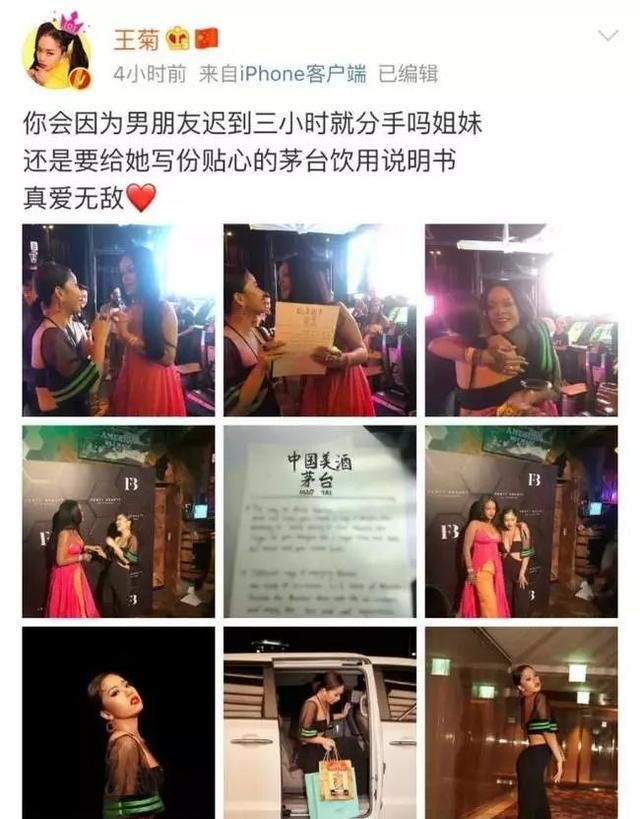640x819 pixels.
Task: Open photo of women talking beside the backdrop
Action: [118, 521]
